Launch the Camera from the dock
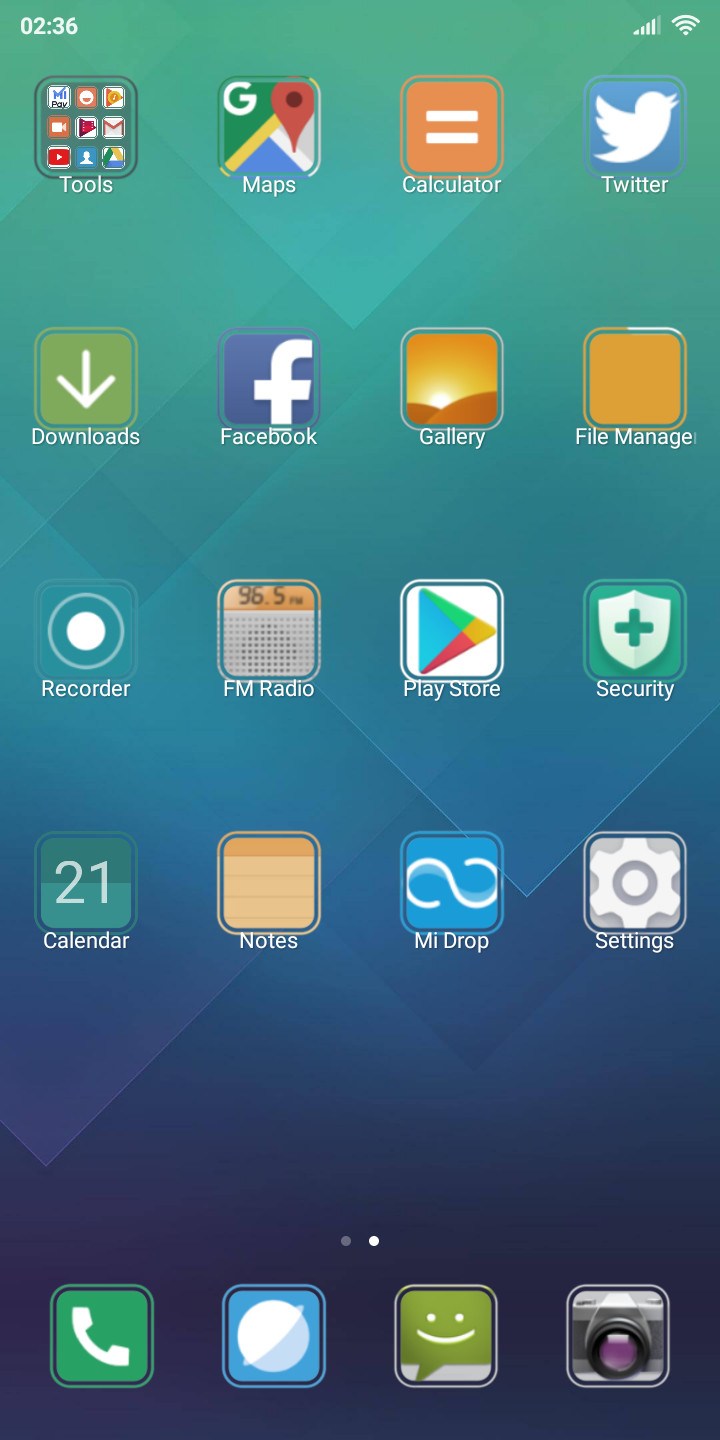This screenshot has width=720, height=1440. [x=618, y=1336]
